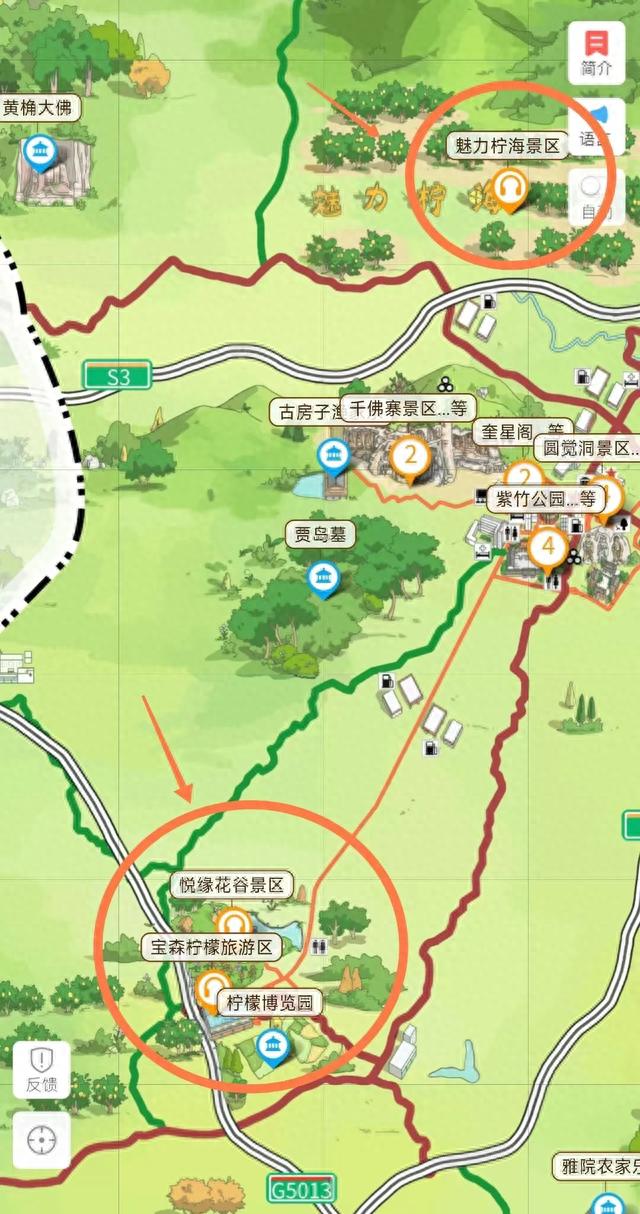Select the 宝森柠檬旅游区 audio marker

[x=211, y=988]
